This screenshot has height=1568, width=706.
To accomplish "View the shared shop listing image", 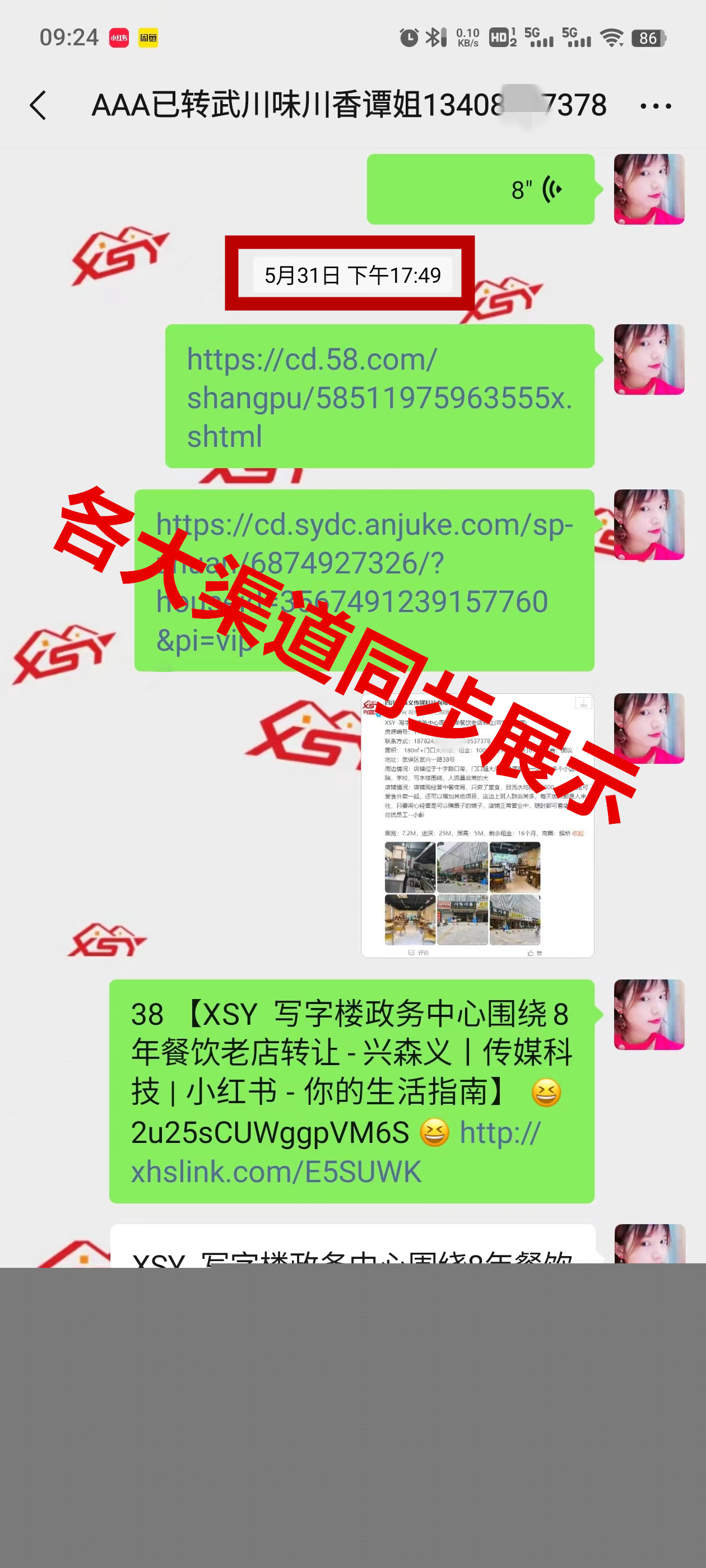I will [x=477, y=825].
